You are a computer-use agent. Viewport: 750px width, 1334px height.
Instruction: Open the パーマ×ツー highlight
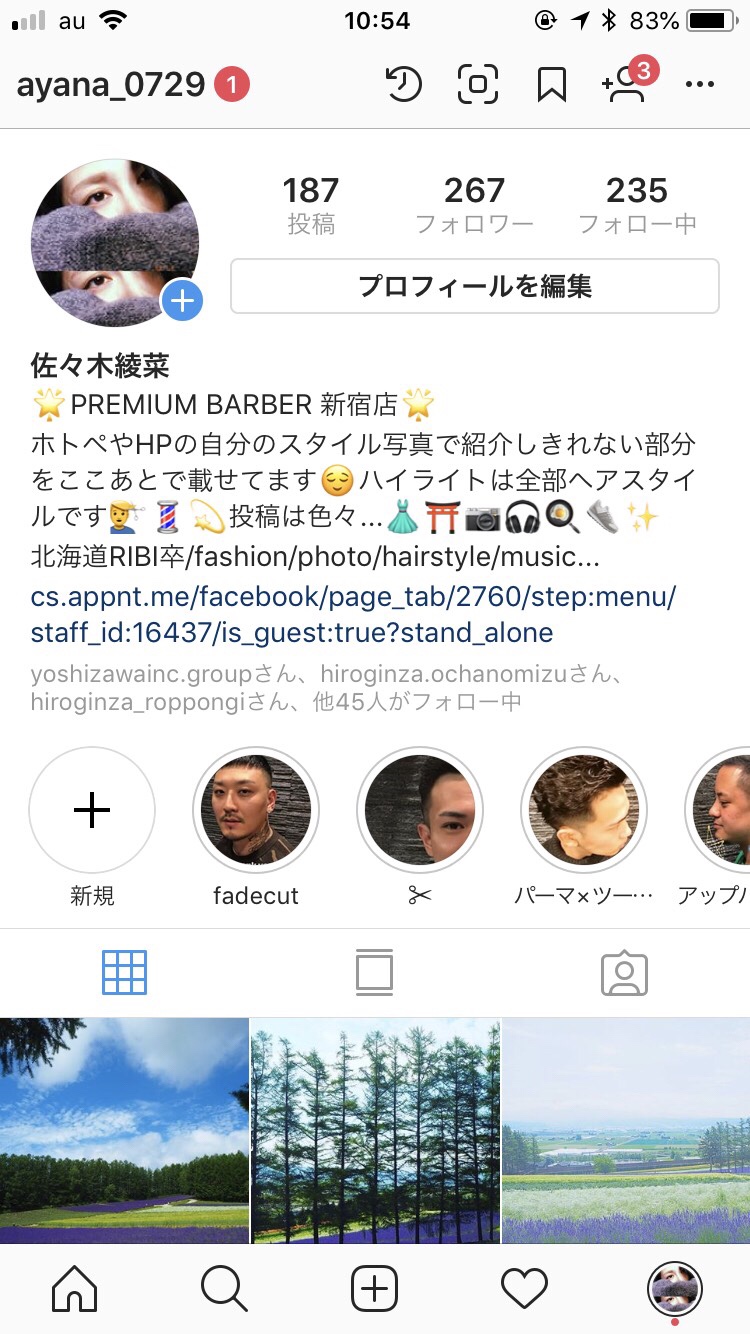click(584, 811)
